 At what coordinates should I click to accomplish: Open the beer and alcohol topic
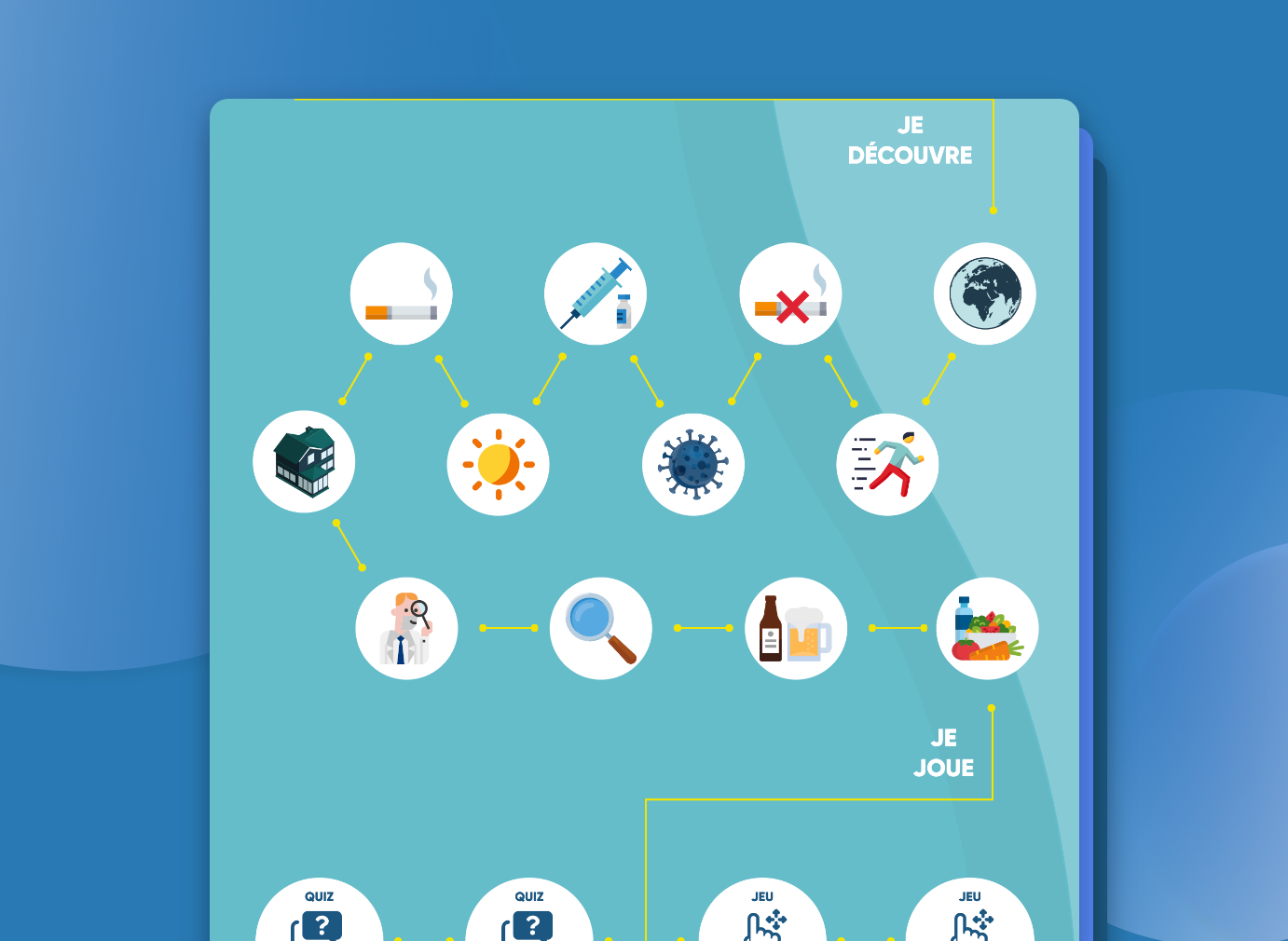[x=796, y=628]
